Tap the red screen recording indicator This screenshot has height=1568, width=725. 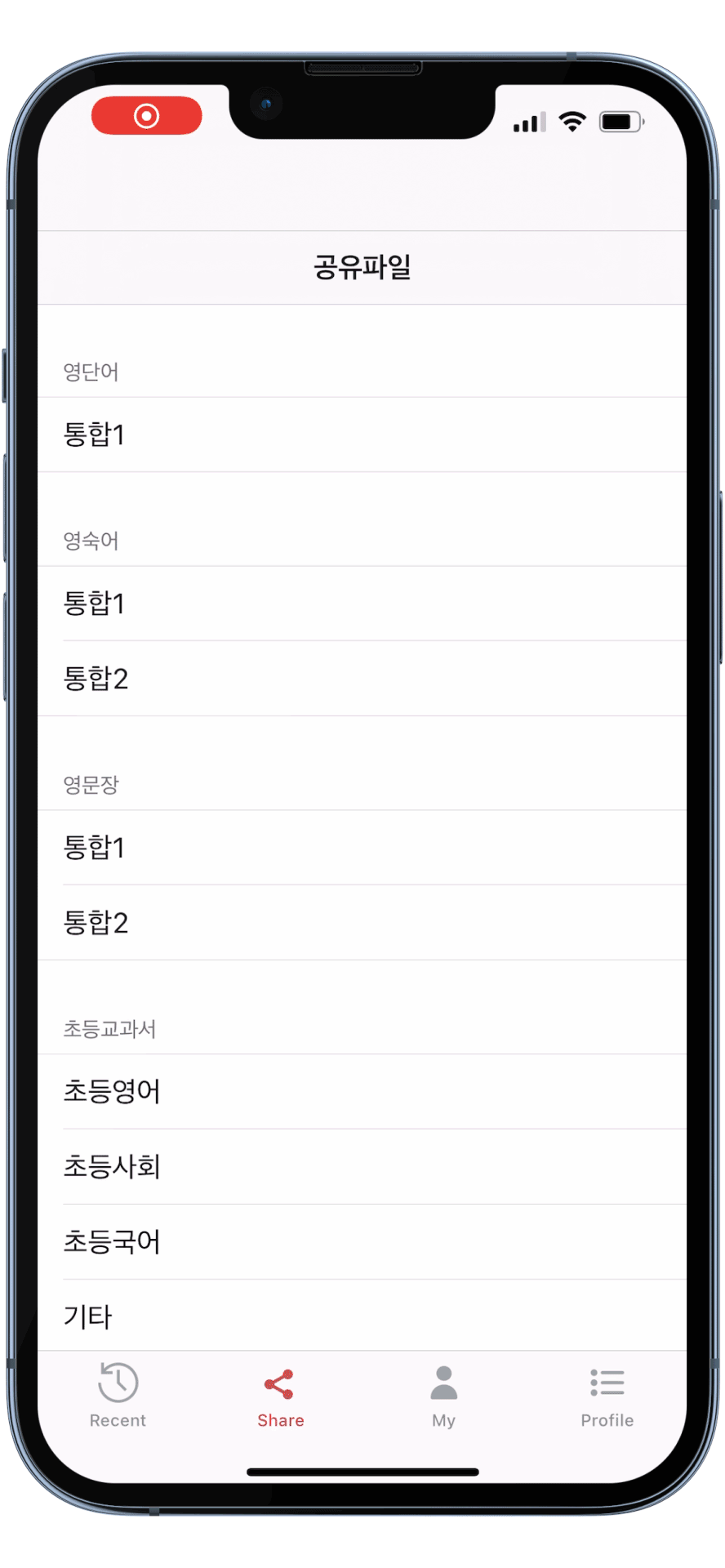[147, 116]
